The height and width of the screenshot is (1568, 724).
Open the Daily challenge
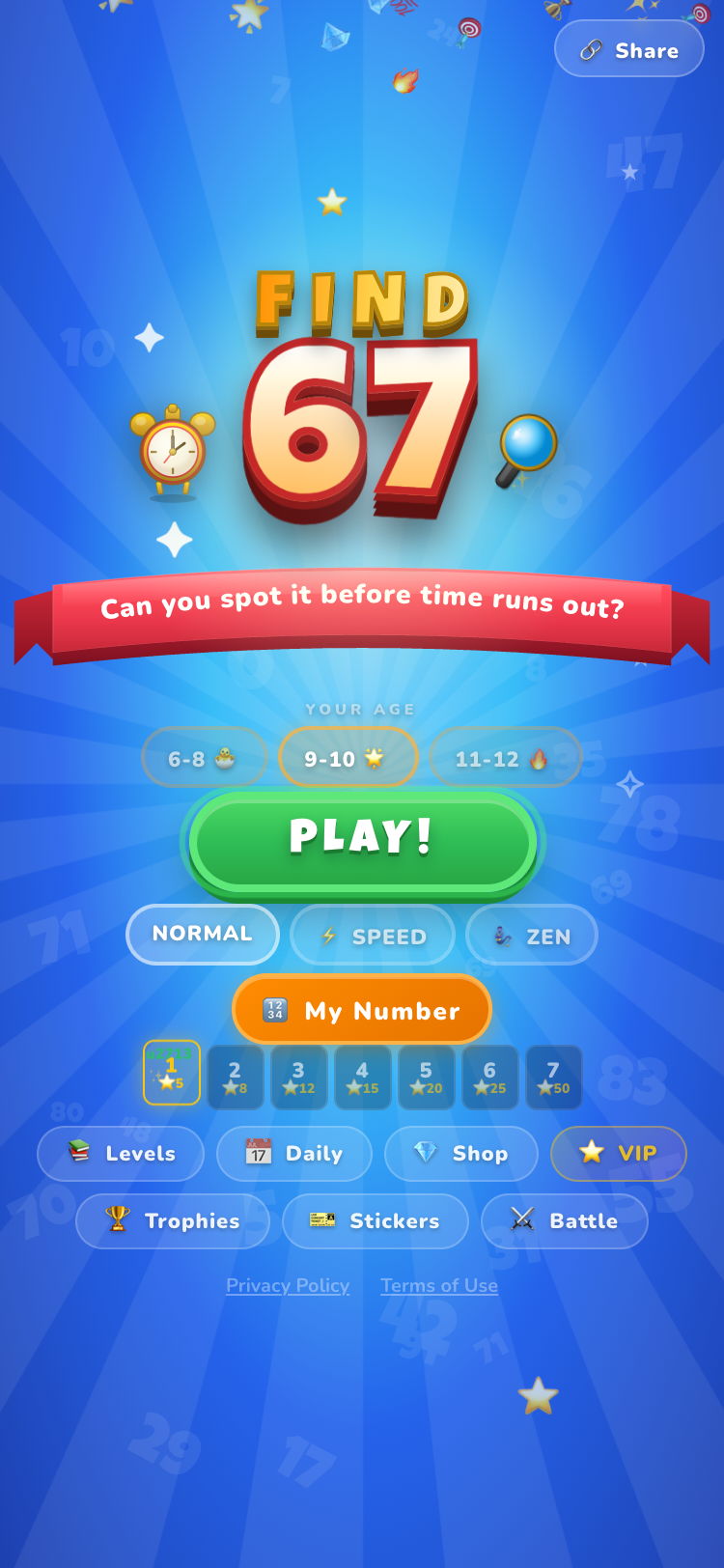click(294, 1153)
